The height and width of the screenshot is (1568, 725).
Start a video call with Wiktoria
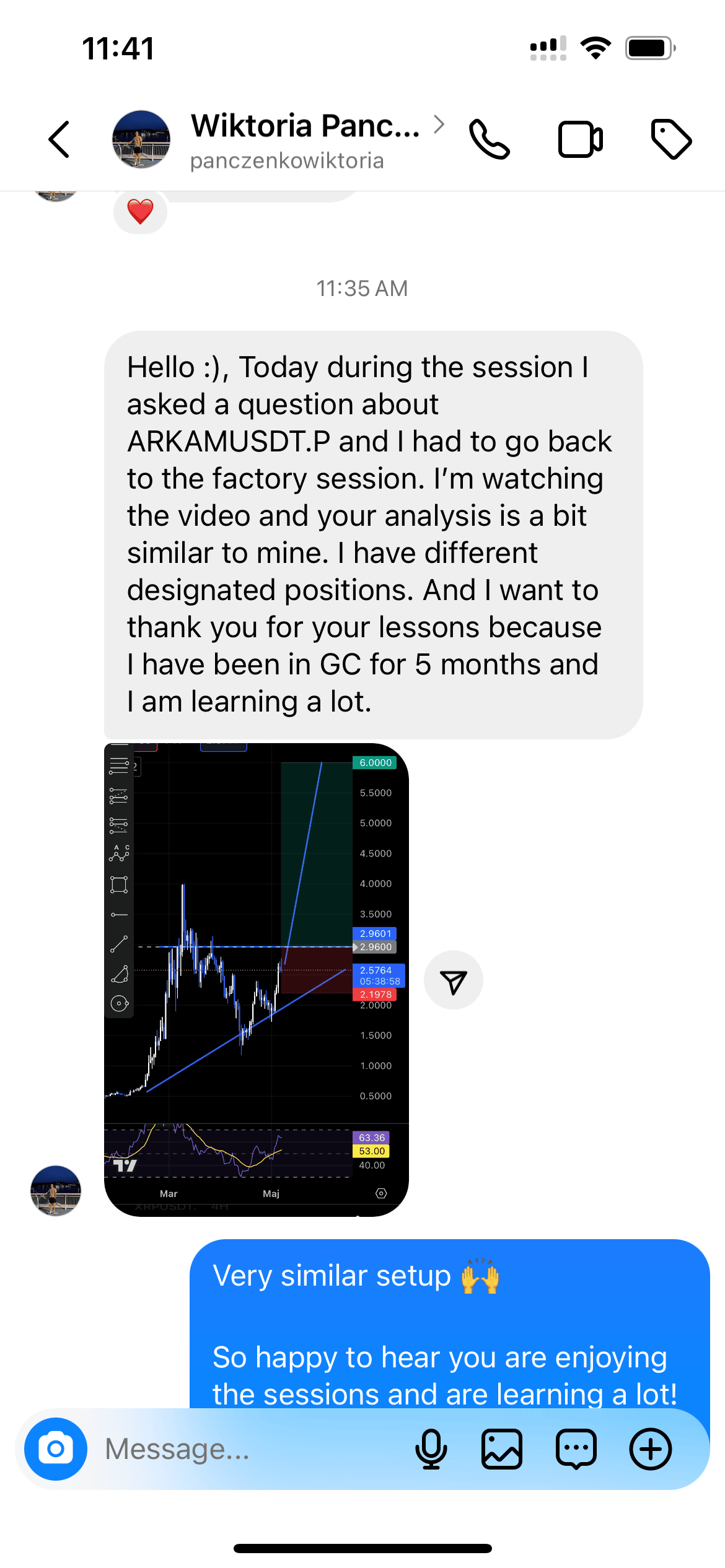[580, 139]
